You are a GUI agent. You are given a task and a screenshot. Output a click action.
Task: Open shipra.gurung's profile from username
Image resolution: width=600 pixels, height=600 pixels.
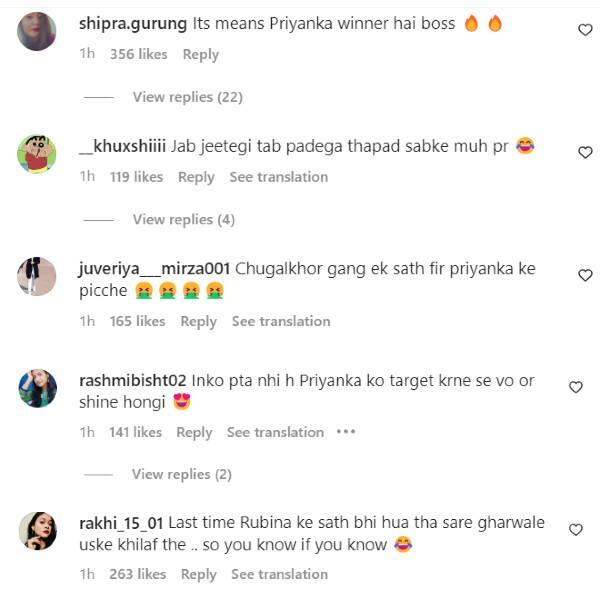[132, 23]
